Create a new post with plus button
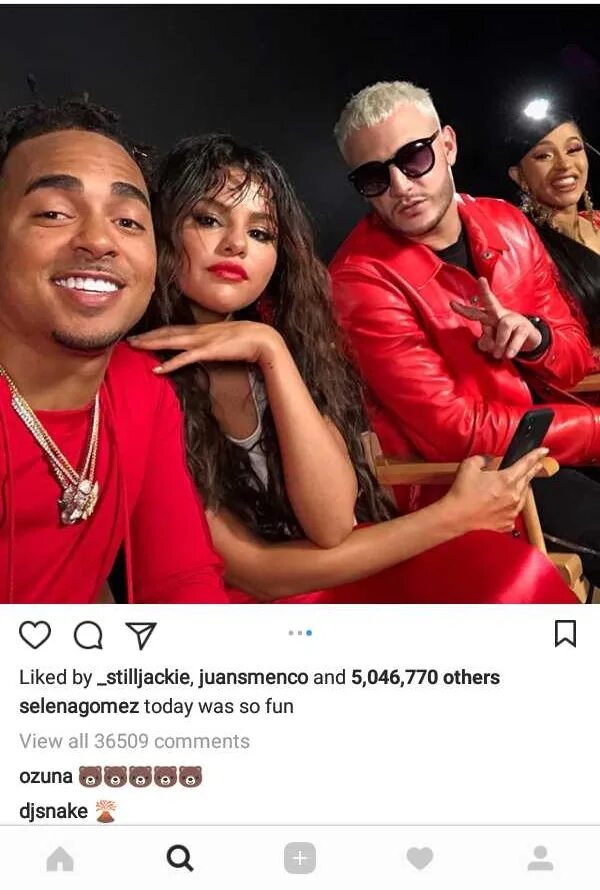Image resolution: width=600 pixels, height=890 pixels. [299, 858]
